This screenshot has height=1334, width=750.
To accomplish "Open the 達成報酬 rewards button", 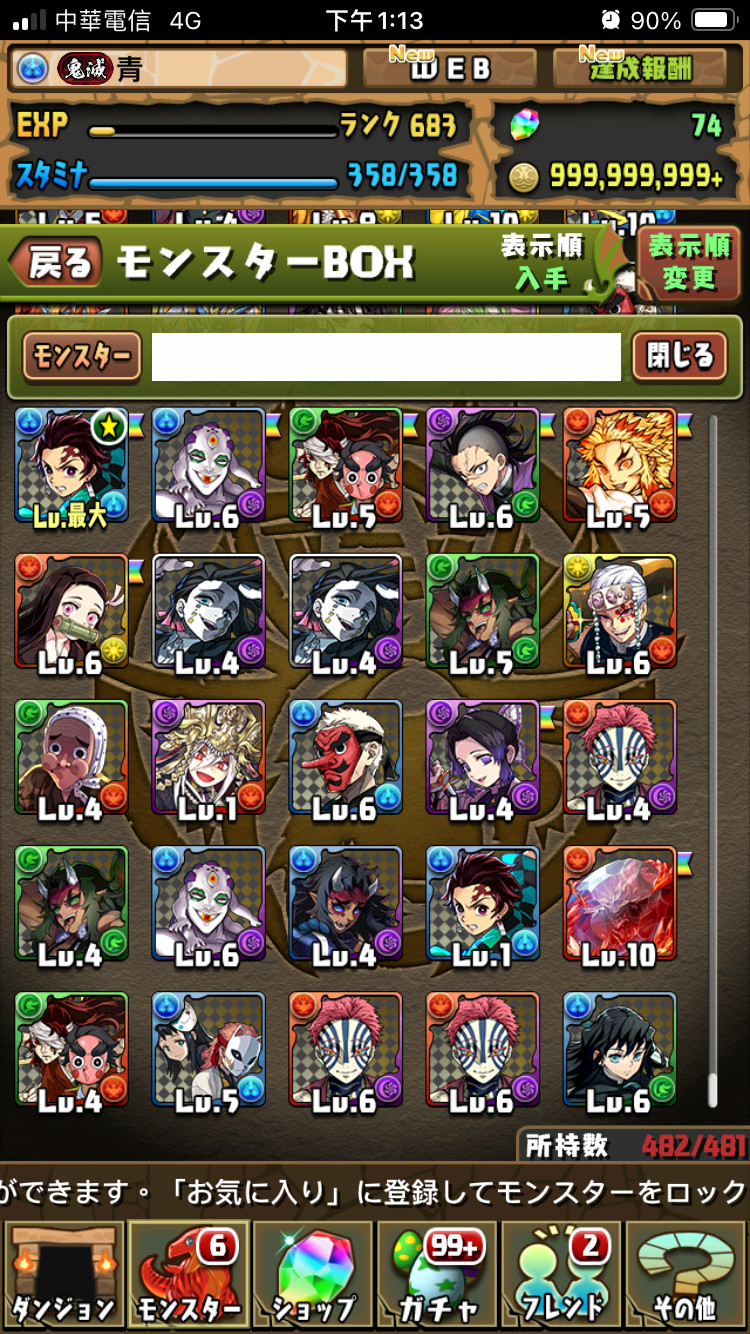I will click(x=640, y=68).
